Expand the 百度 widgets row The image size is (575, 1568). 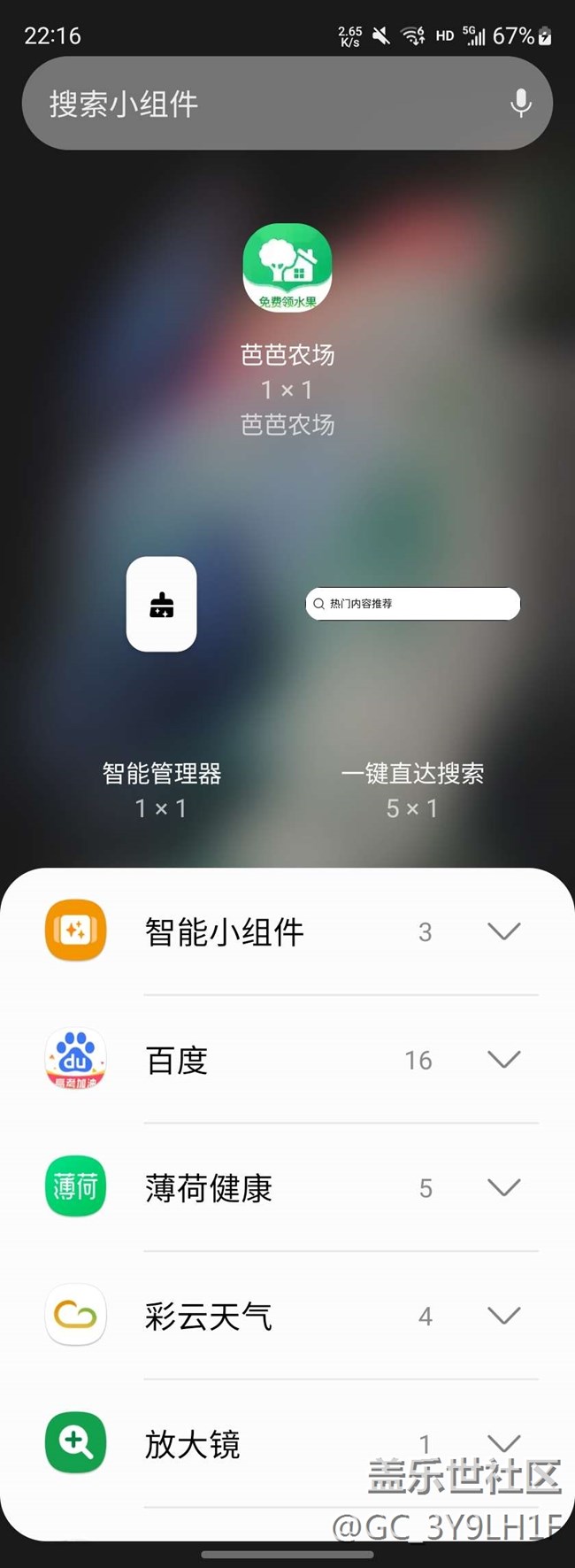tap(287, 1060)
